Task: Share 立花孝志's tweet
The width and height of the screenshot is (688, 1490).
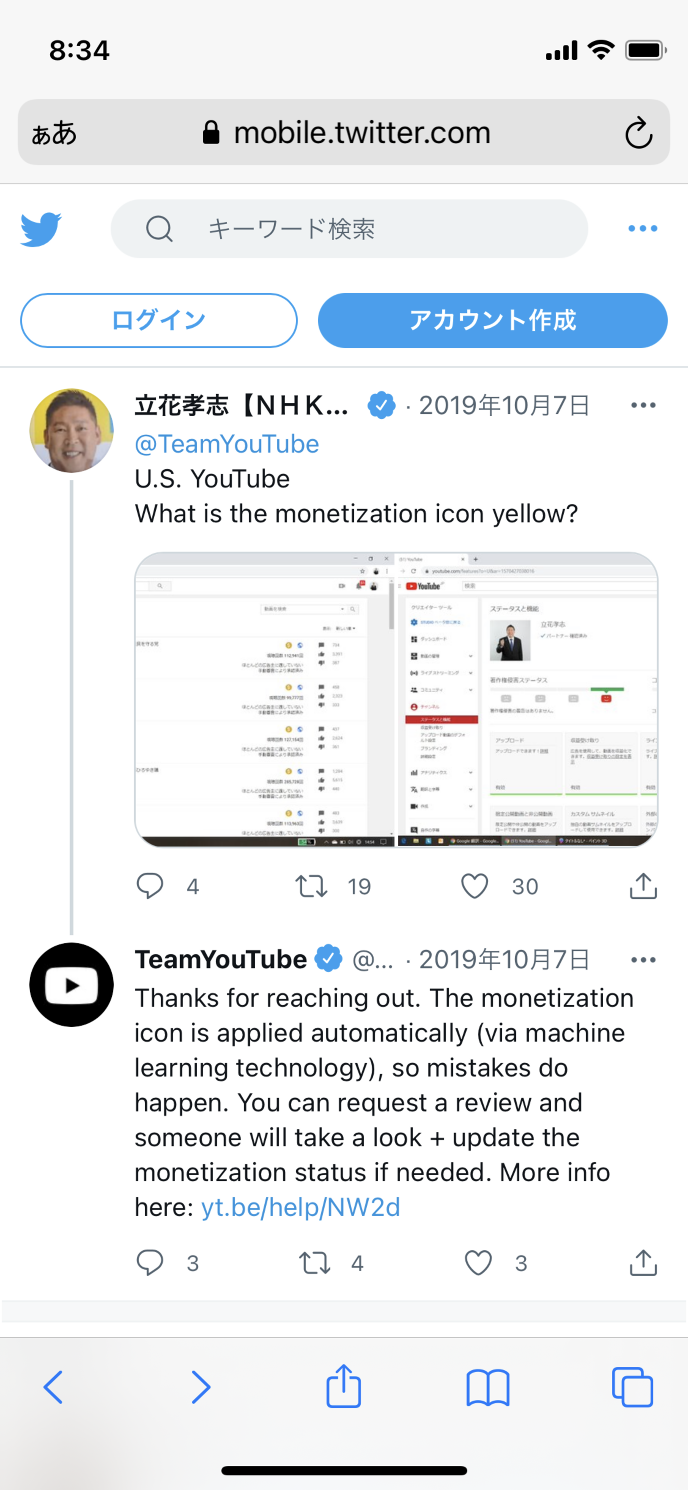Action: click(643, 886)
